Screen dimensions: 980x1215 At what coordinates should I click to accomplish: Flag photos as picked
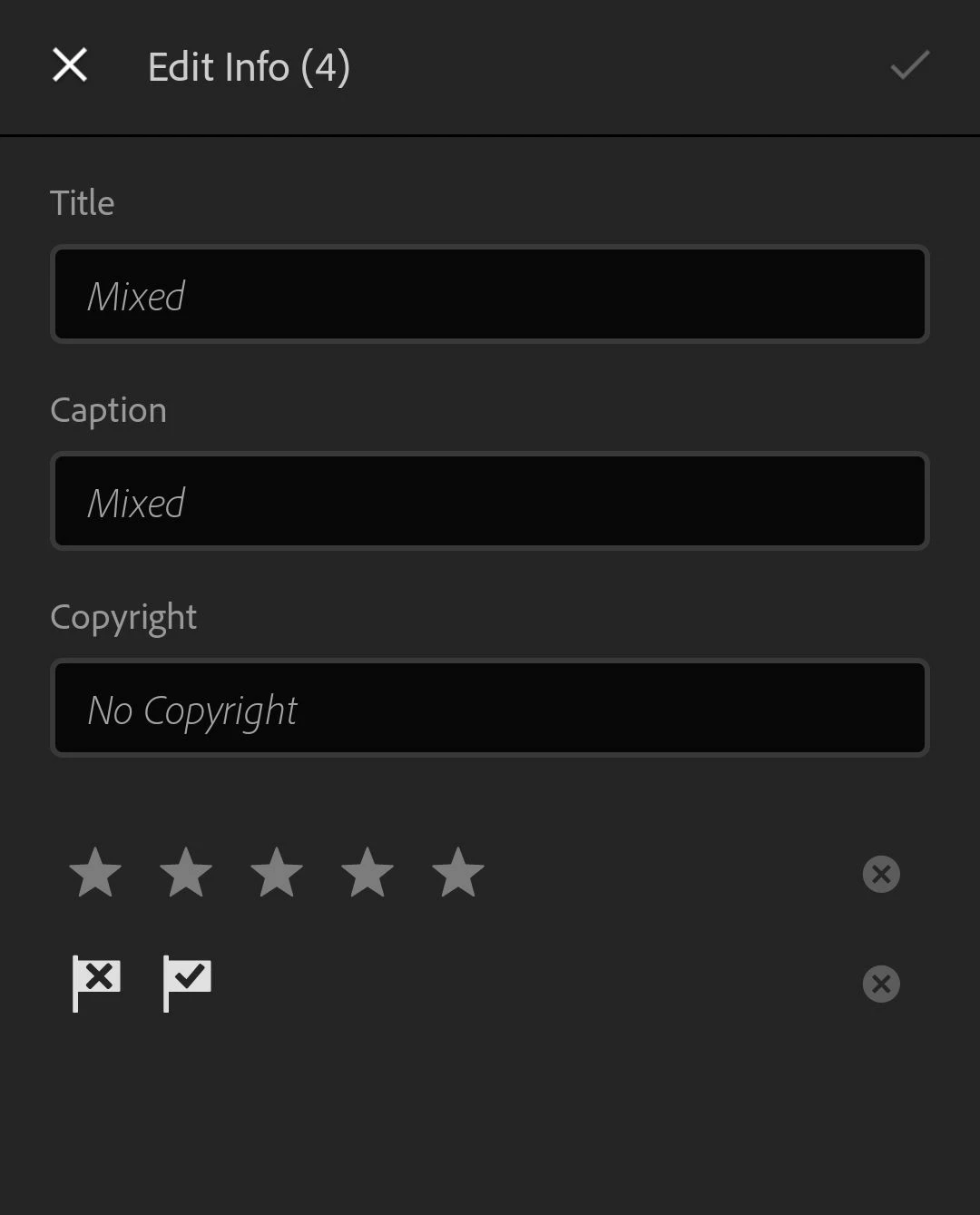pyautogui.click(x=187, y=983)
